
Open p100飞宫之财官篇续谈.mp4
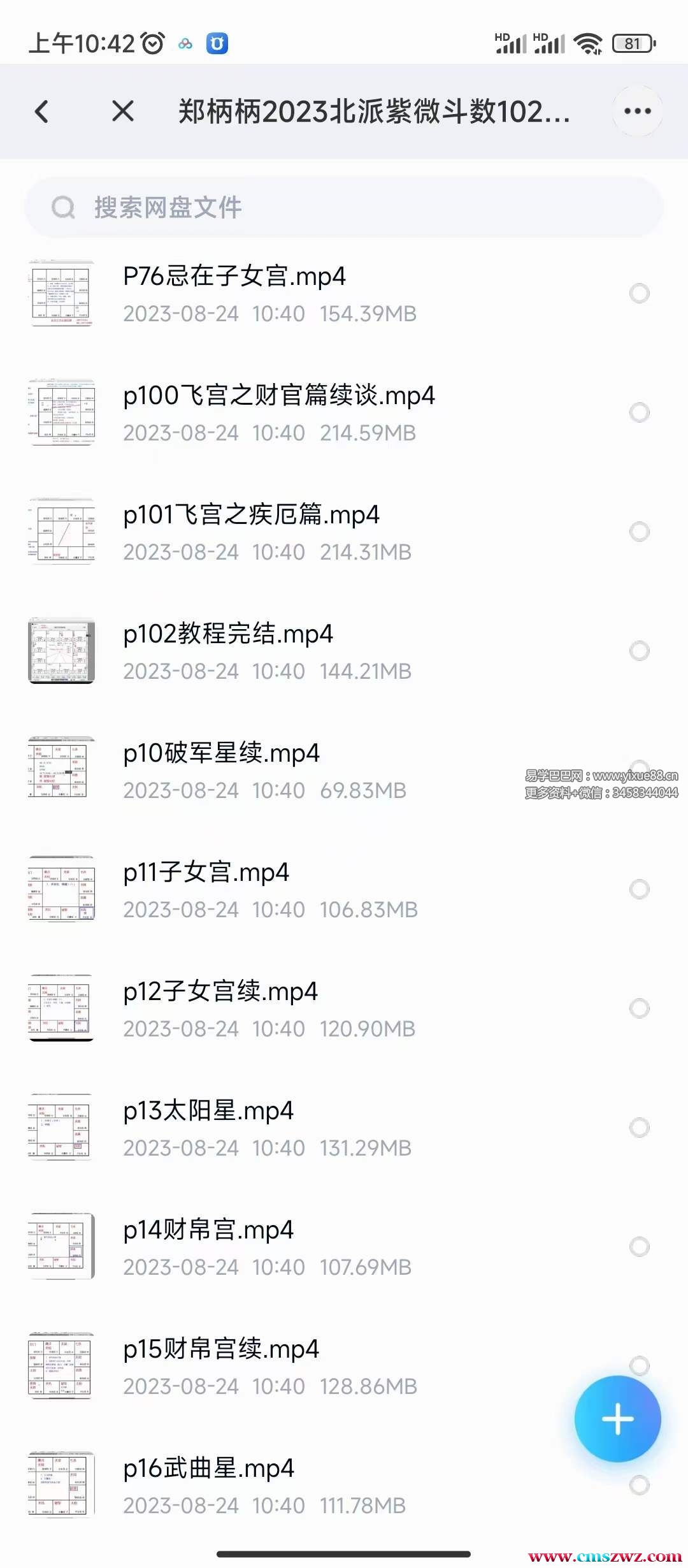coord(278,396)
